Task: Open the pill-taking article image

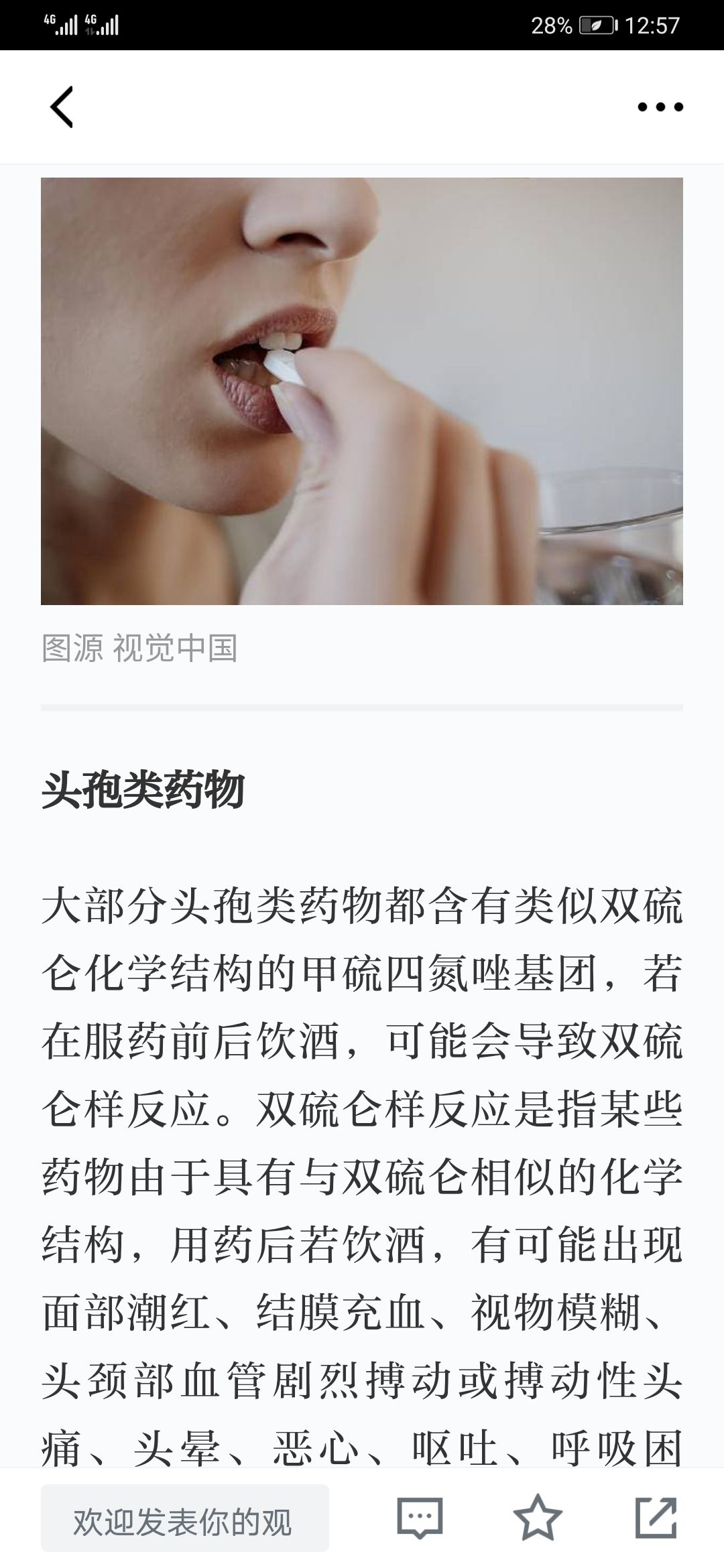Action: click(x=362, y=391)
